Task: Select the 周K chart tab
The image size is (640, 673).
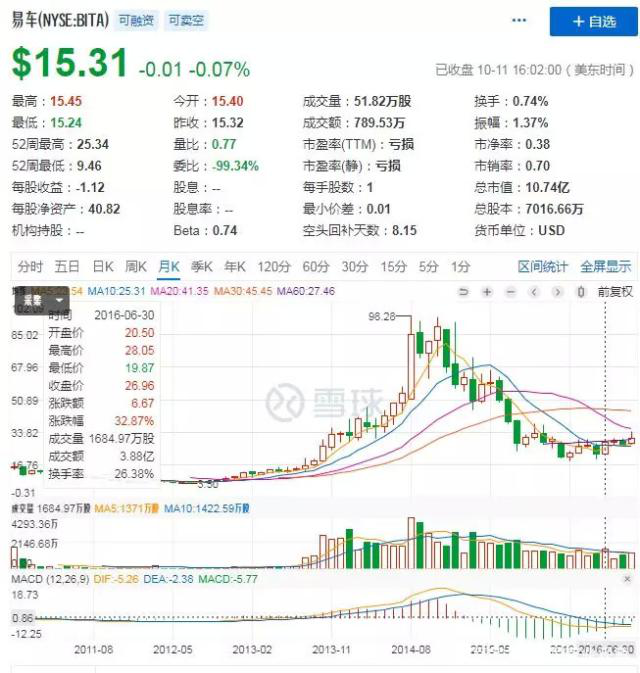Action: (x=135, y=267)
